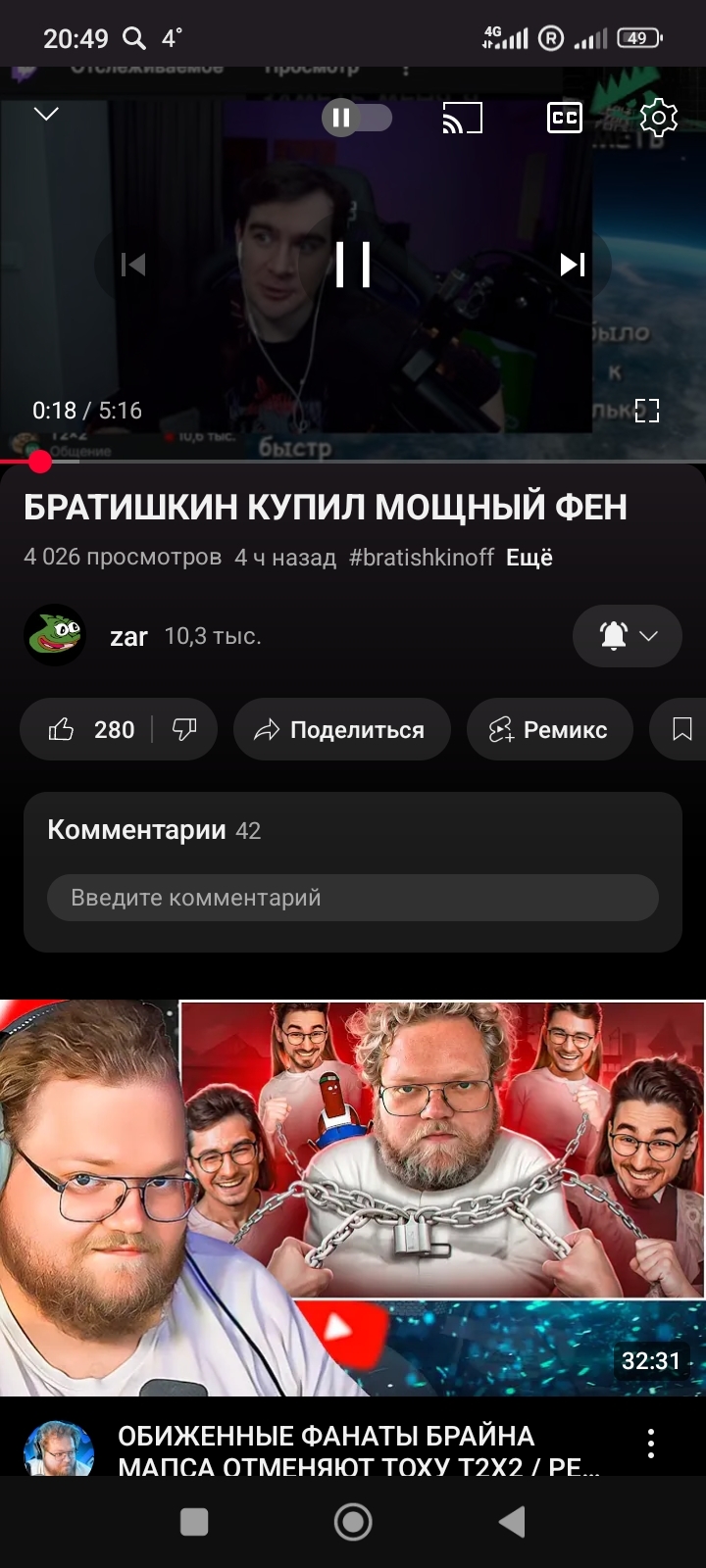Dislike this video

click(x=184, y=730)
